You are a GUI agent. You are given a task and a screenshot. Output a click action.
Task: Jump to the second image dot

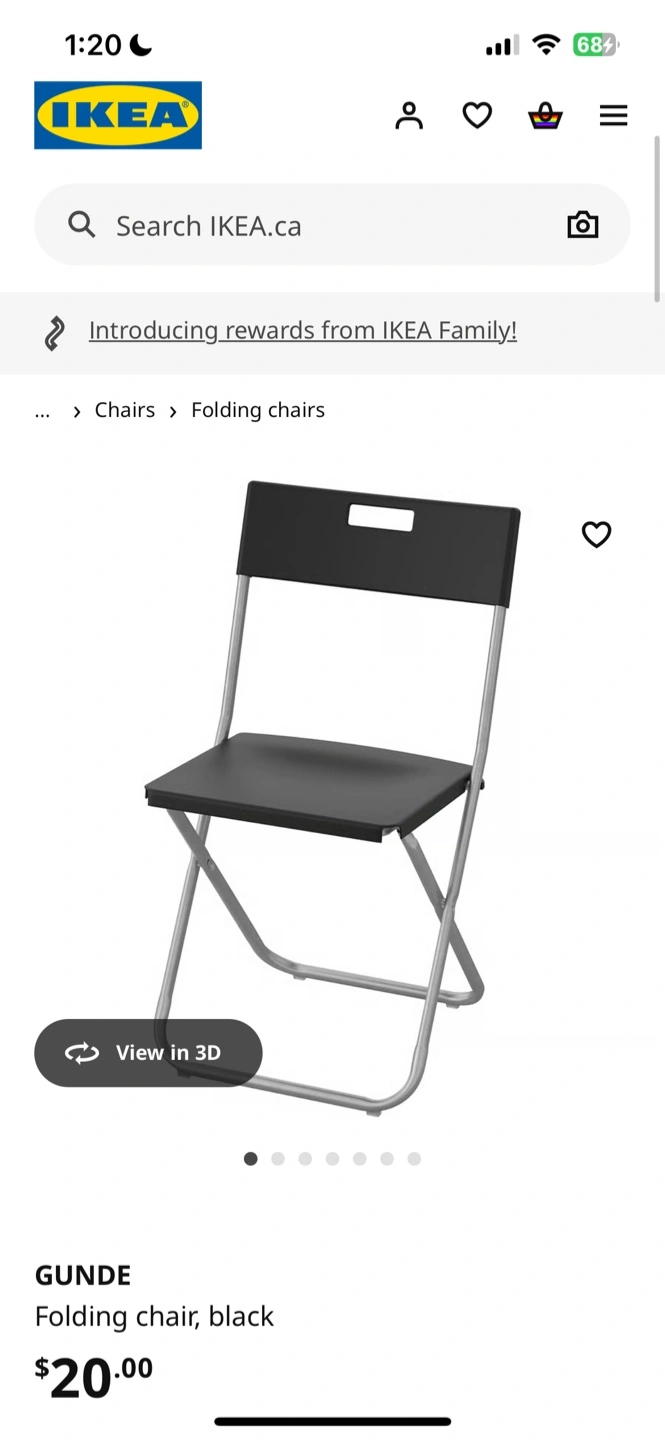[x=278, y=1159]
